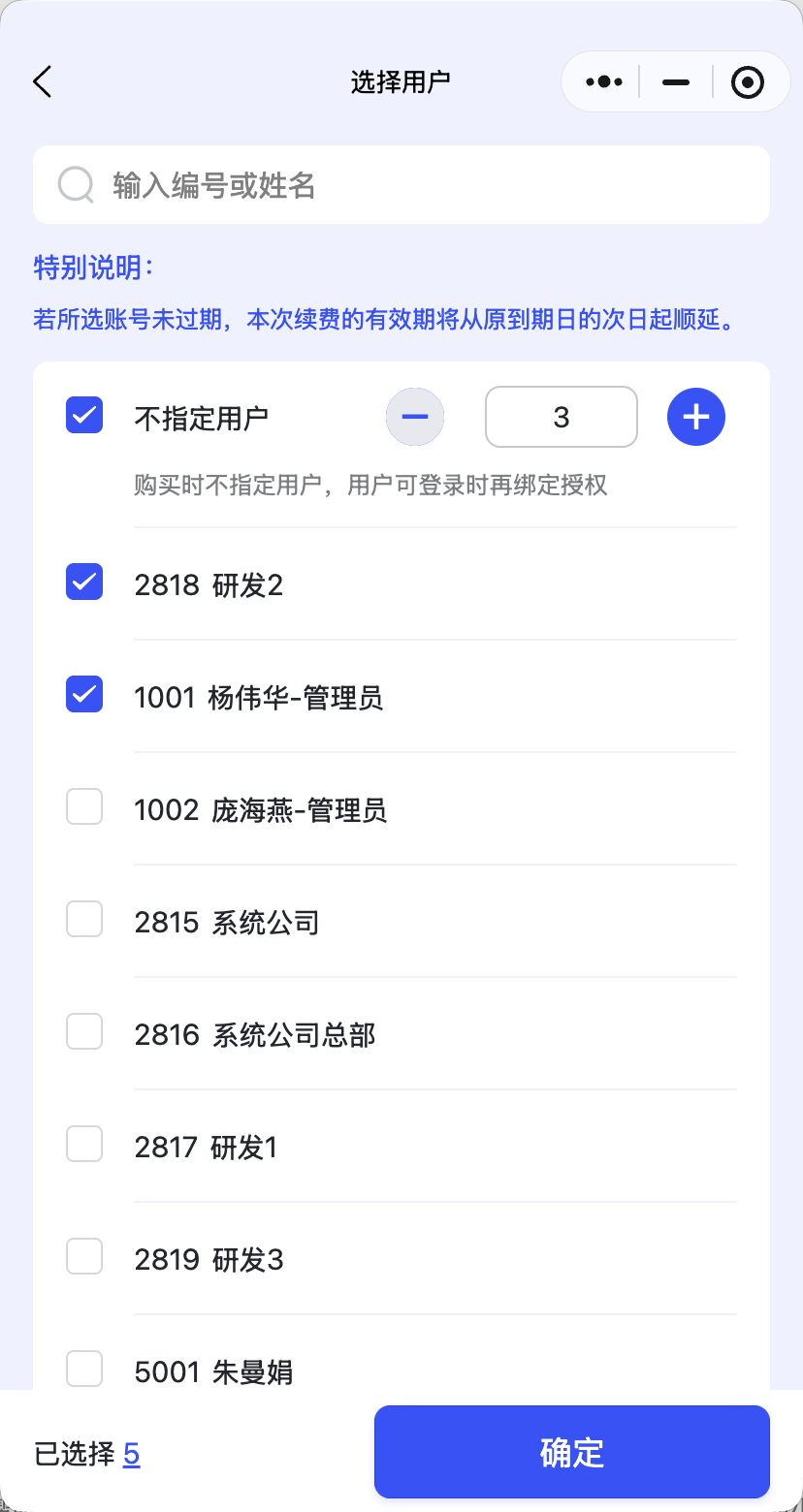Image resolution: width=803 pixels, height=1512 pixels.
Task: Decrease the unassigned user count
Action: click(x=415, y=417)
